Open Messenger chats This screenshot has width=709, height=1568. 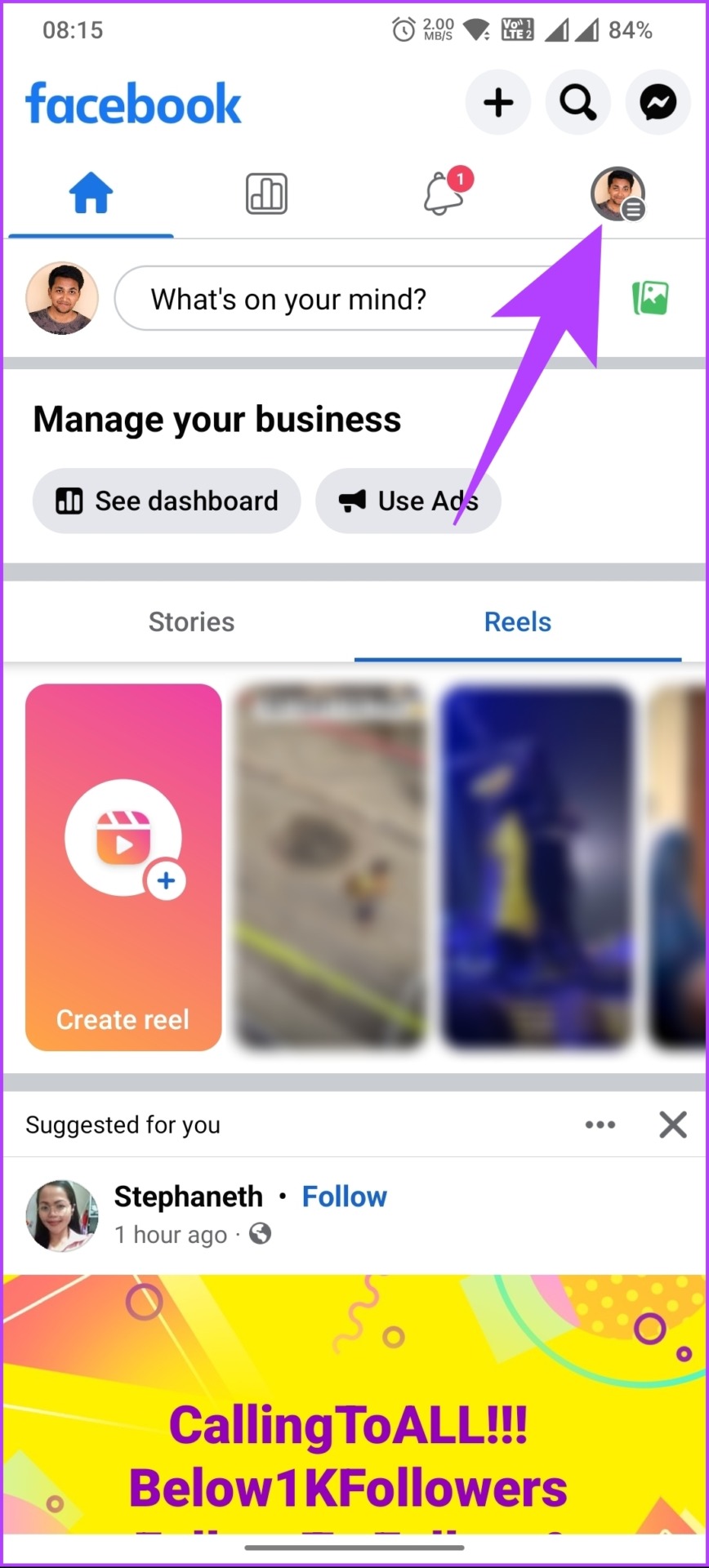coord(658,103)
